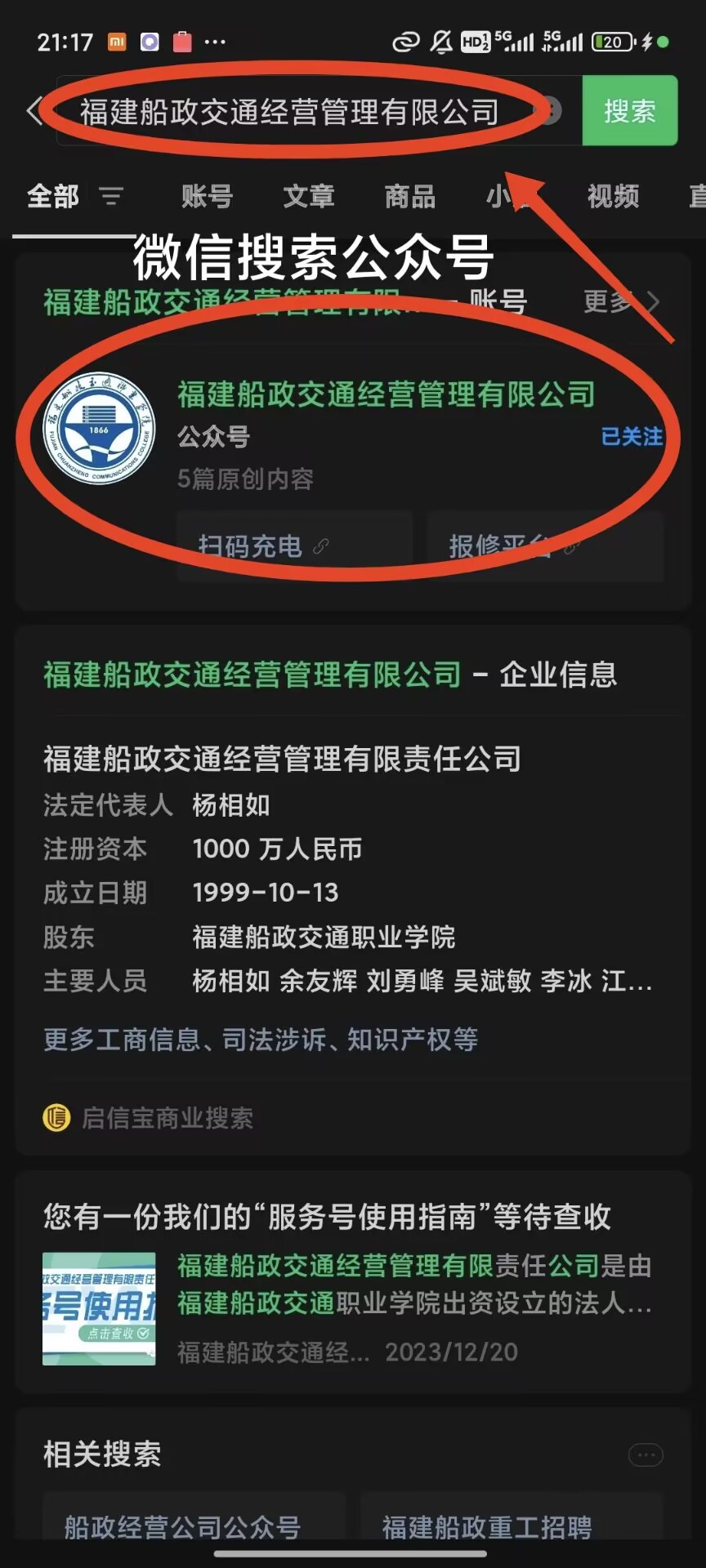Screen dimensions: 706x1568
Task: Switch to the 文章 tab
Action: click(x=309, y=196)
